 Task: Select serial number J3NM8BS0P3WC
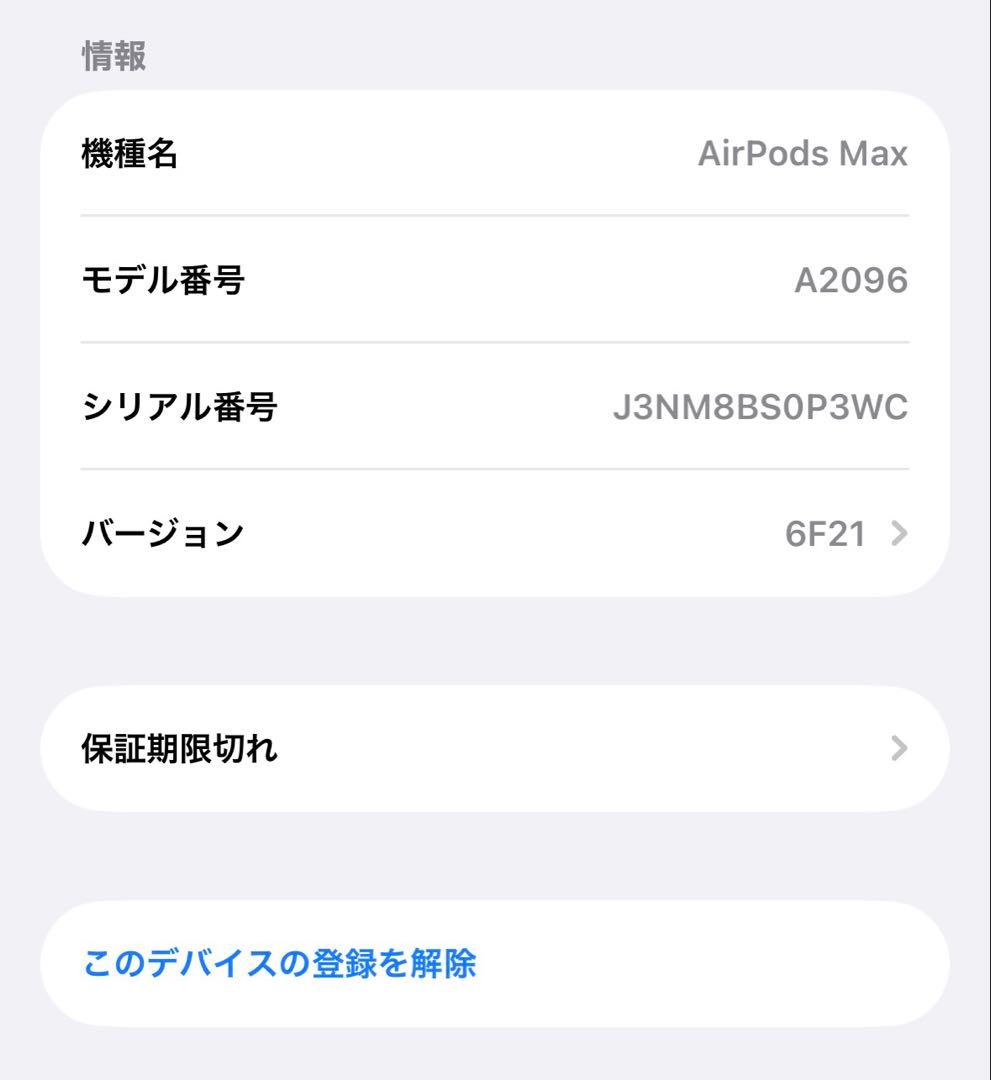(x=762, y=406)
